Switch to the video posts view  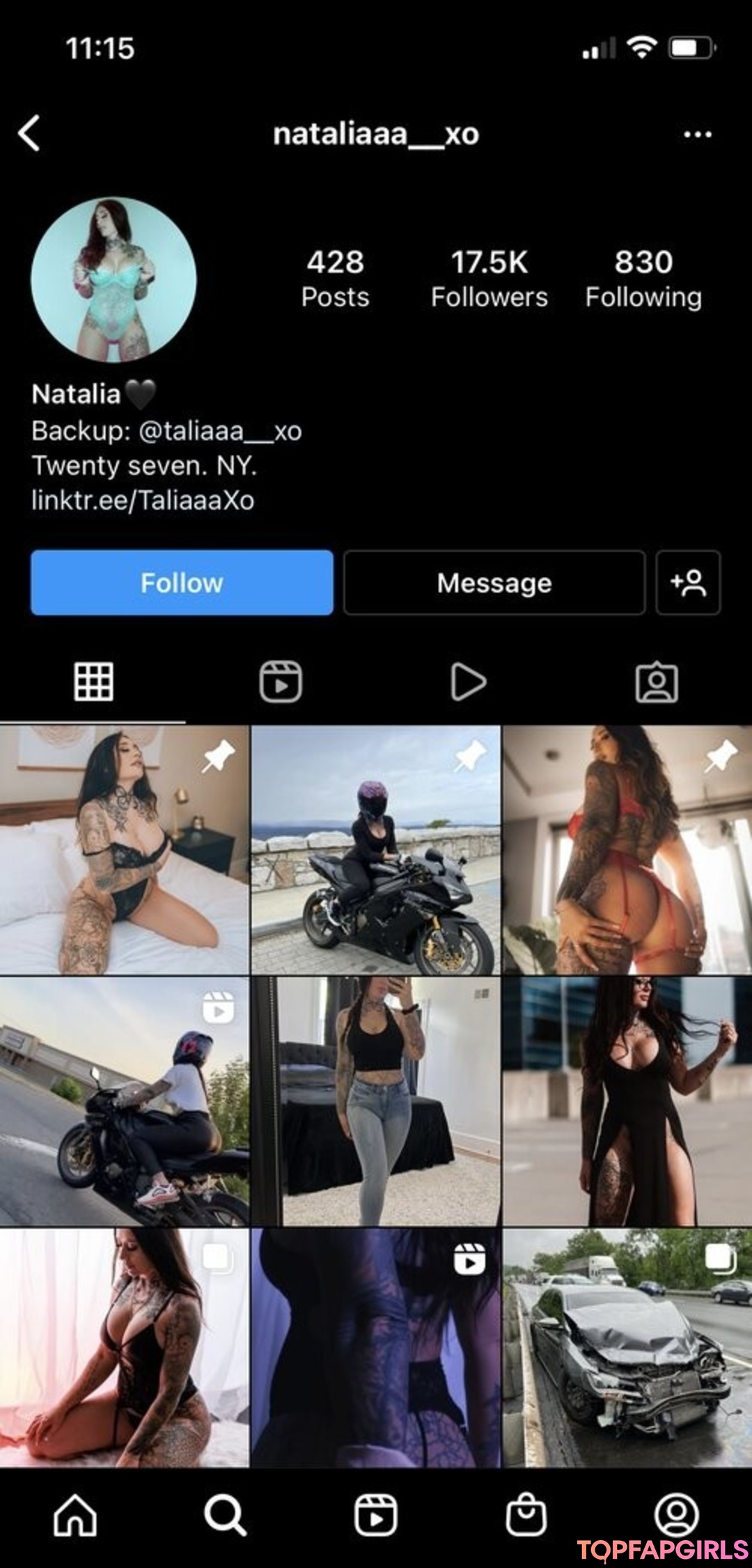pos(469,683)
